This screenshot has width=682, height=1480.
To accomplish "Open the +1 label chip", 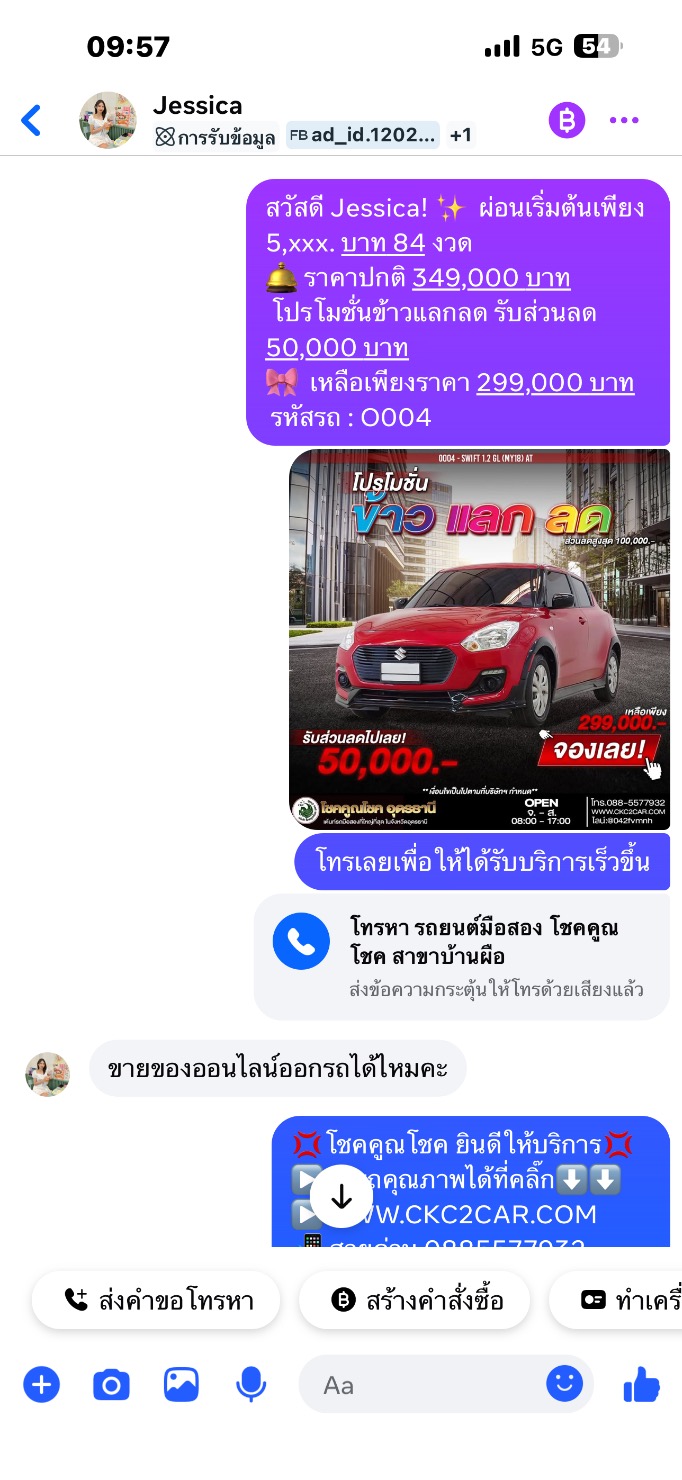I will pyautogui.click(x=460, y=136).
